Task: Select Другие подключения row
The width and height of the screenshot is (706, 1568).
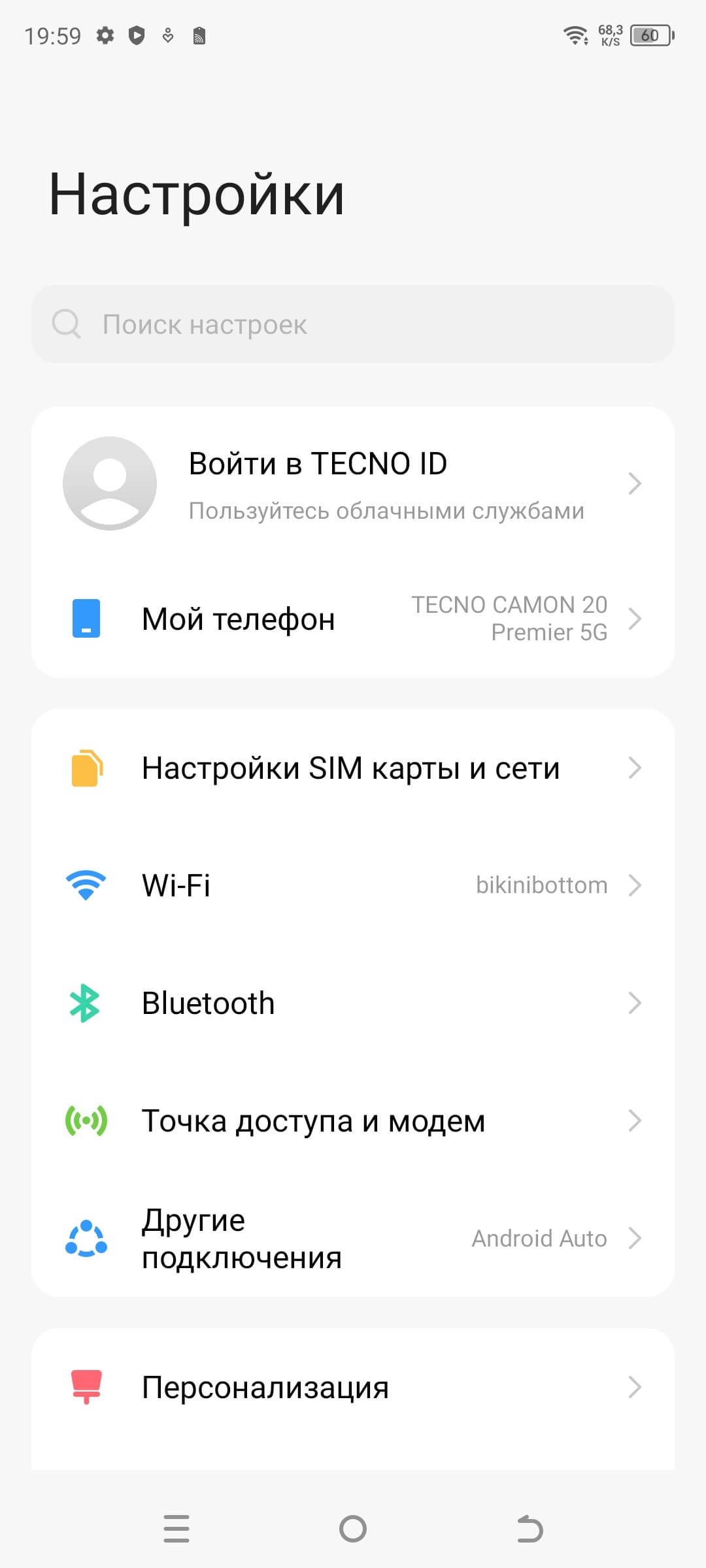Action: [x=353, y=1238]
